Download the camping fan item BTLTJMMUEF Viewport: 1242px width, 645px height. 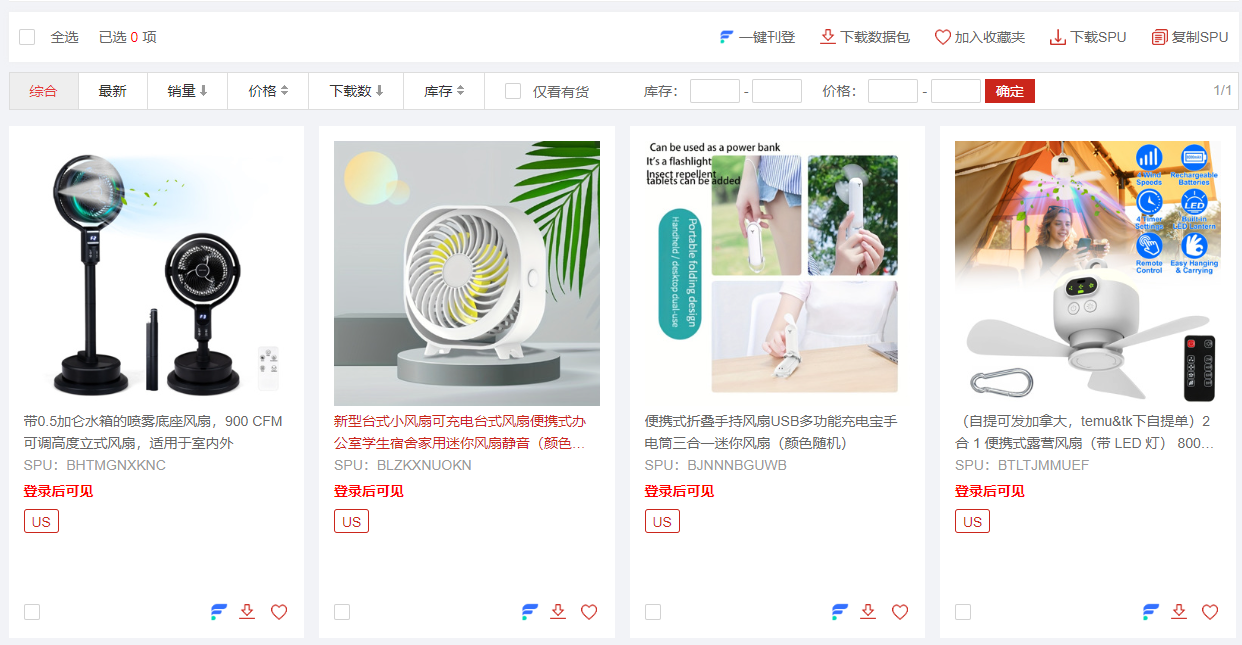[1179, 612]
